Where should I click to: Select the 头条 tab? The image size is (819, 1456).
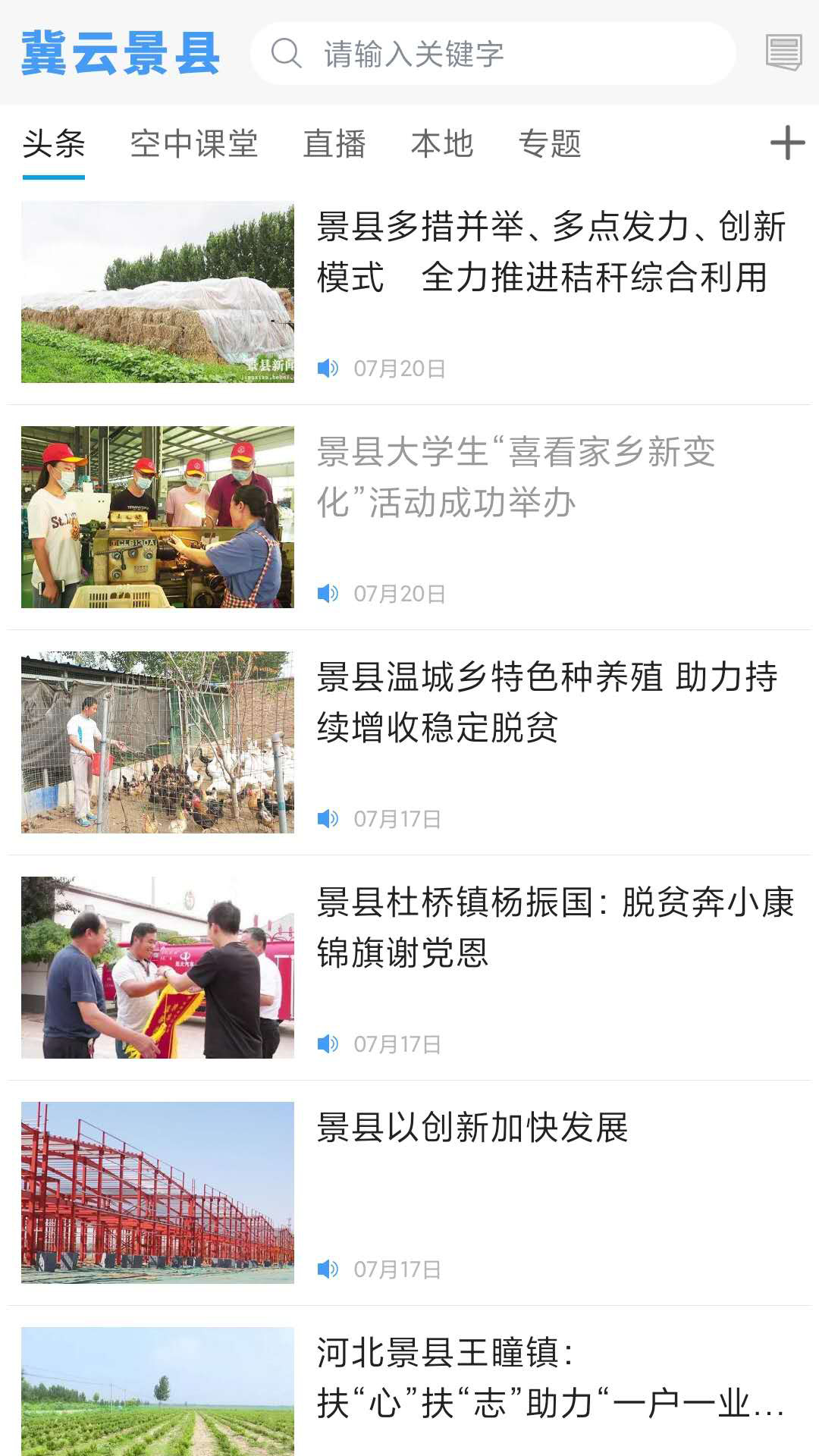tap(52, 143)
